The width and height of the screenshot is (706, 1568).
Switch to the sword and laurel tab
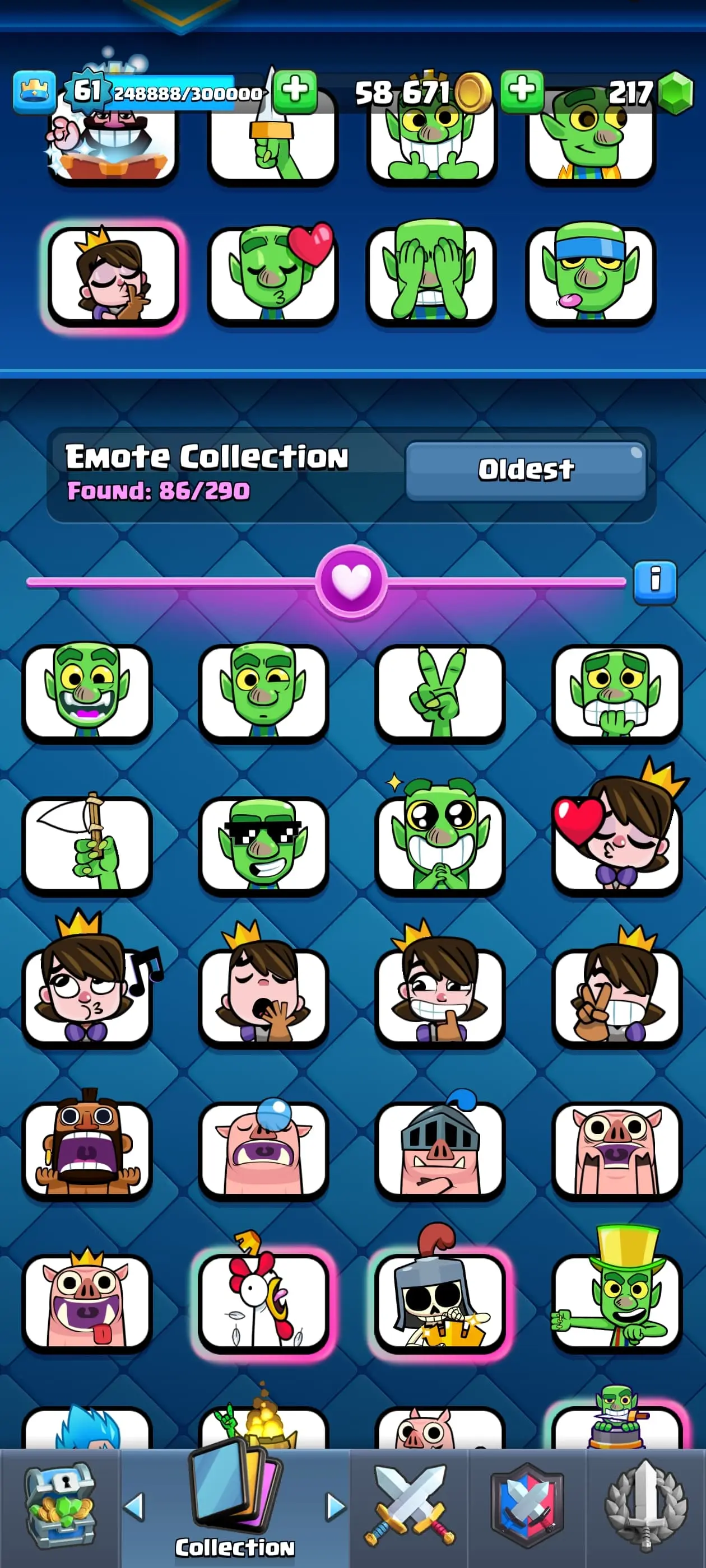(645, 1506)
